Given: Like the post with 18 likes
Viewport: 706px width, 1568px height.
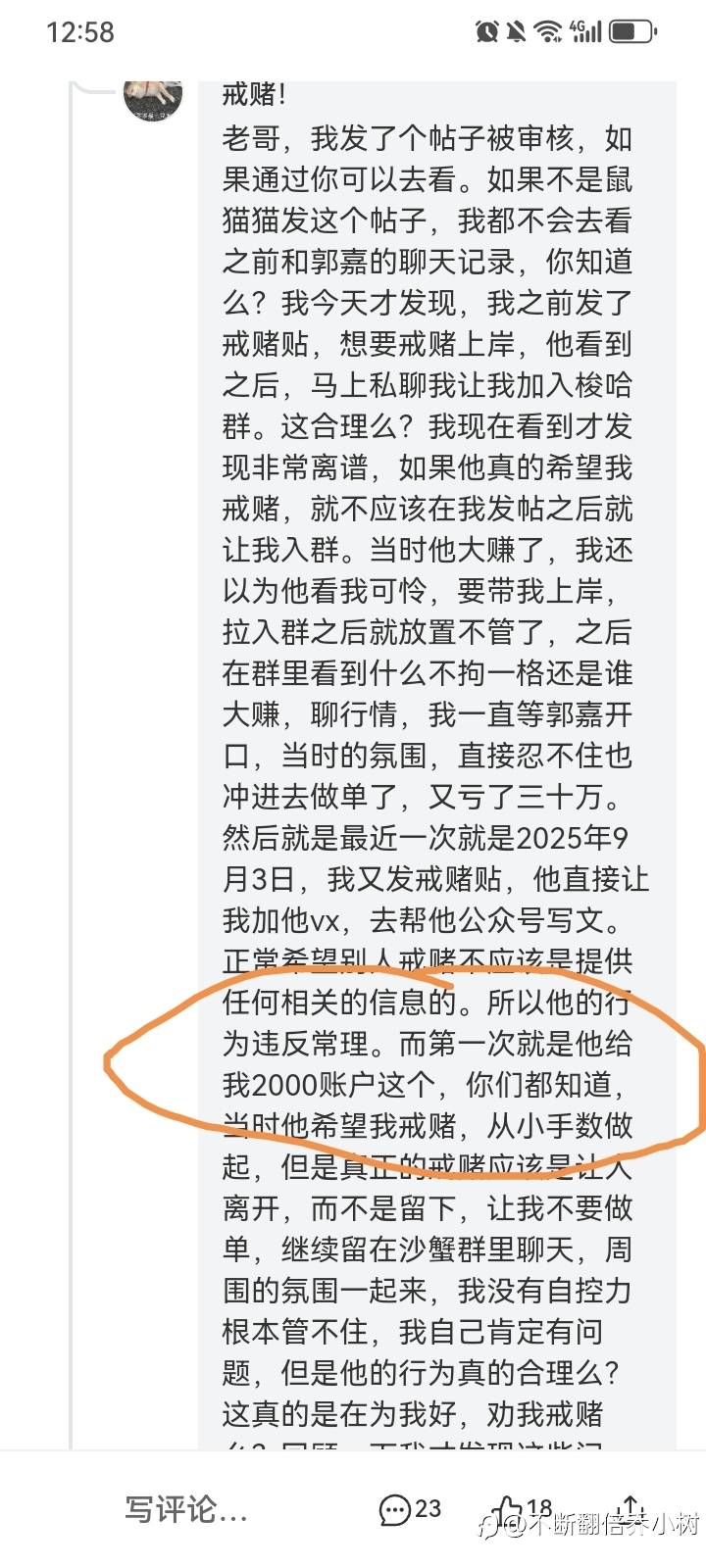Looking at the screenshot, I should (522, 1510).
